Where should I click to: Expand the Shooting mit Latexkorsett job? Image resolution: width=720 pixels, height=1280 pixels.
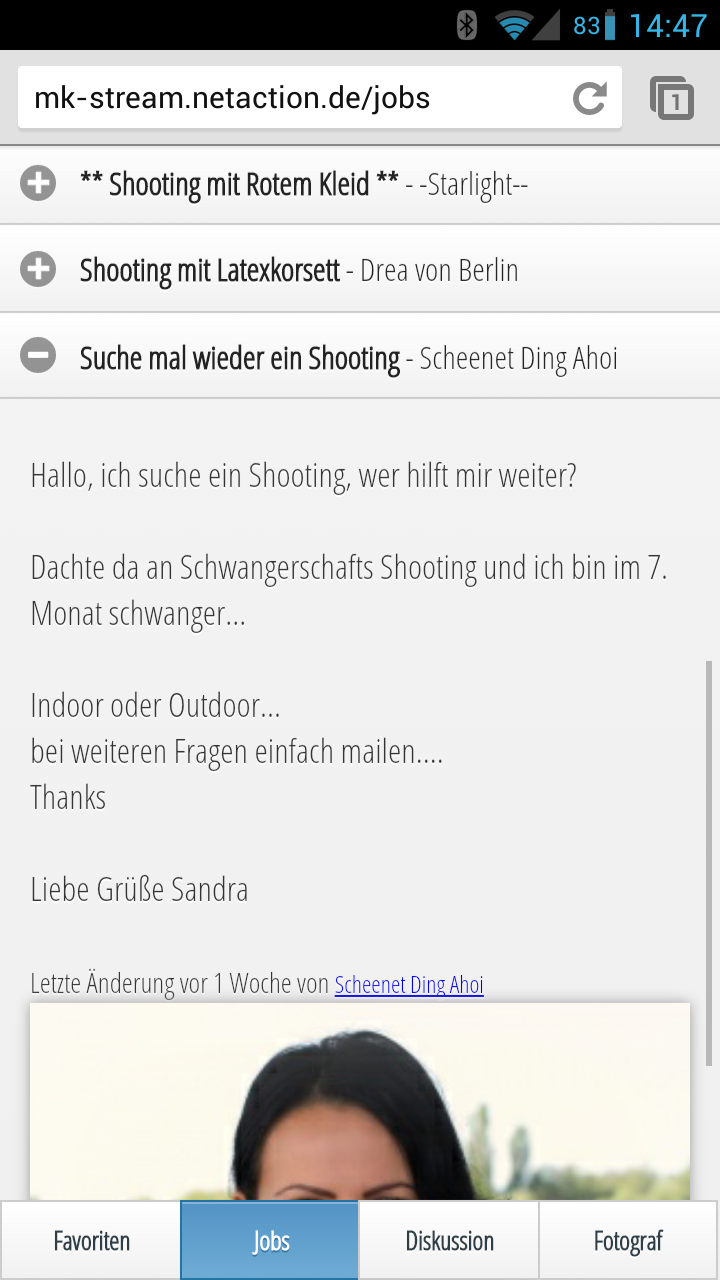tap(360, 270)
